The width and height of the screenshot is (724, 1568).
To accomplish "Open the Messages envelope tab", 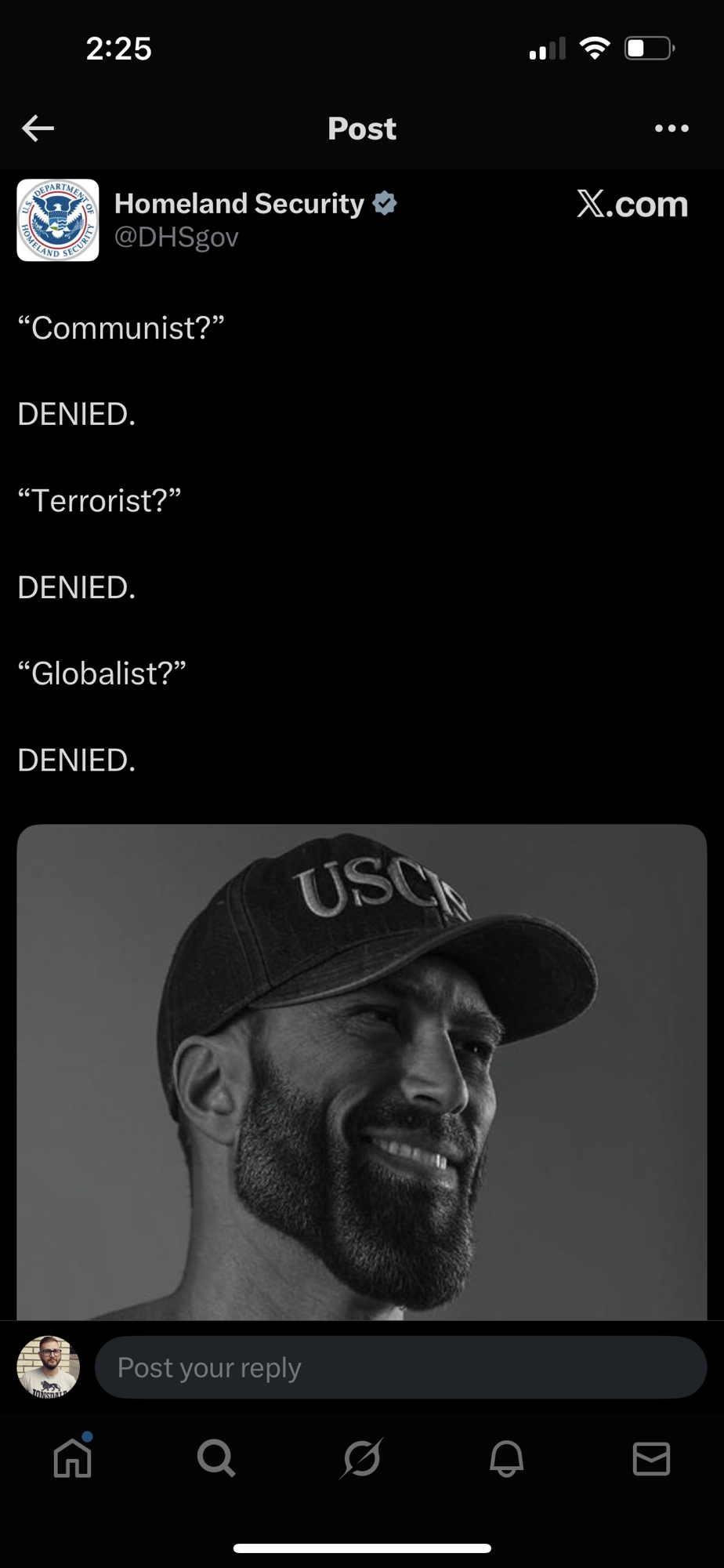I will click(651, 1458).
